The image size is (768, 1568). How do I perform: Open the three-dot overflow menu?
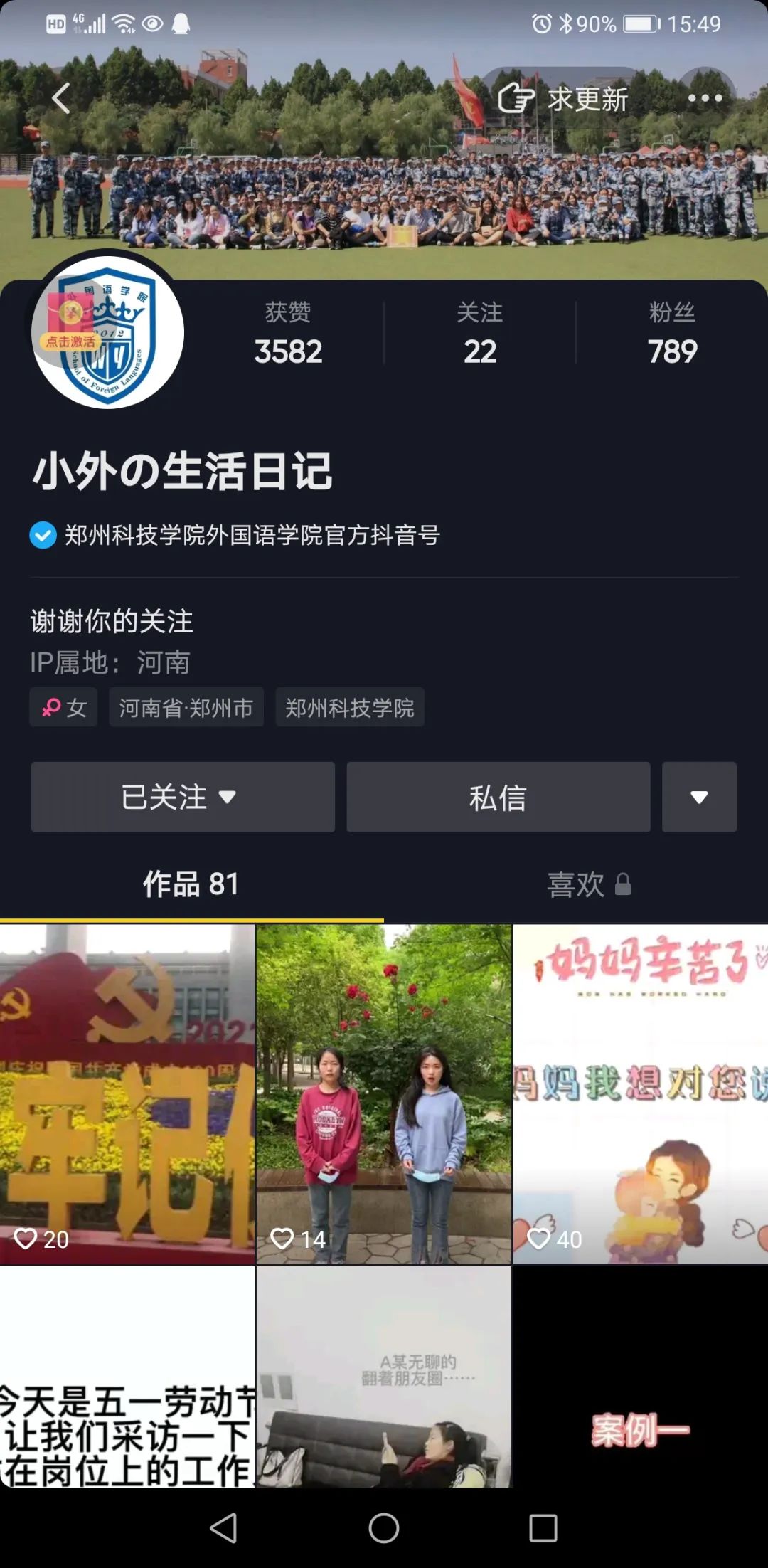pyautogui.click(x=705, y=98)
